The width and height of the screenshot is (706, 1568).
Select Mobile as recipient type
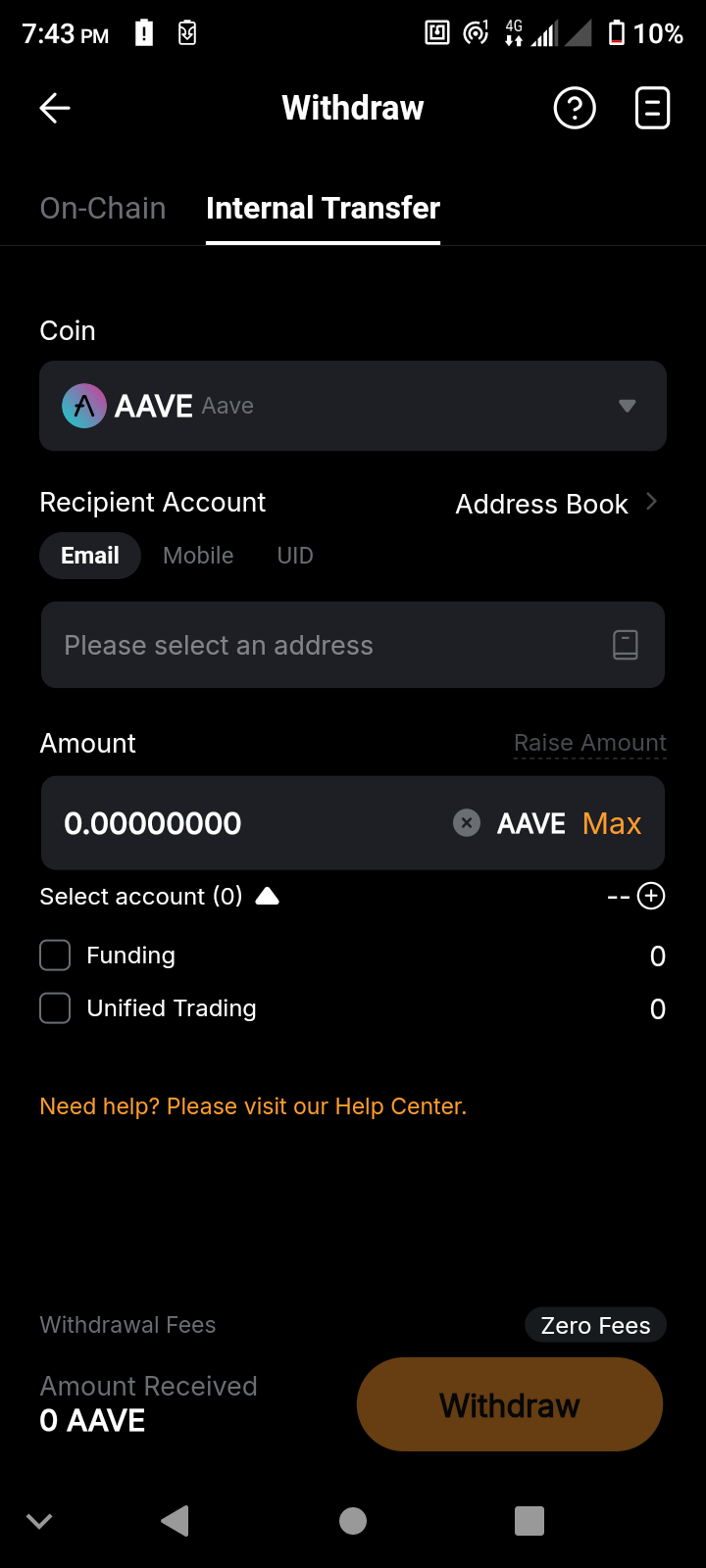click(198, 556)
